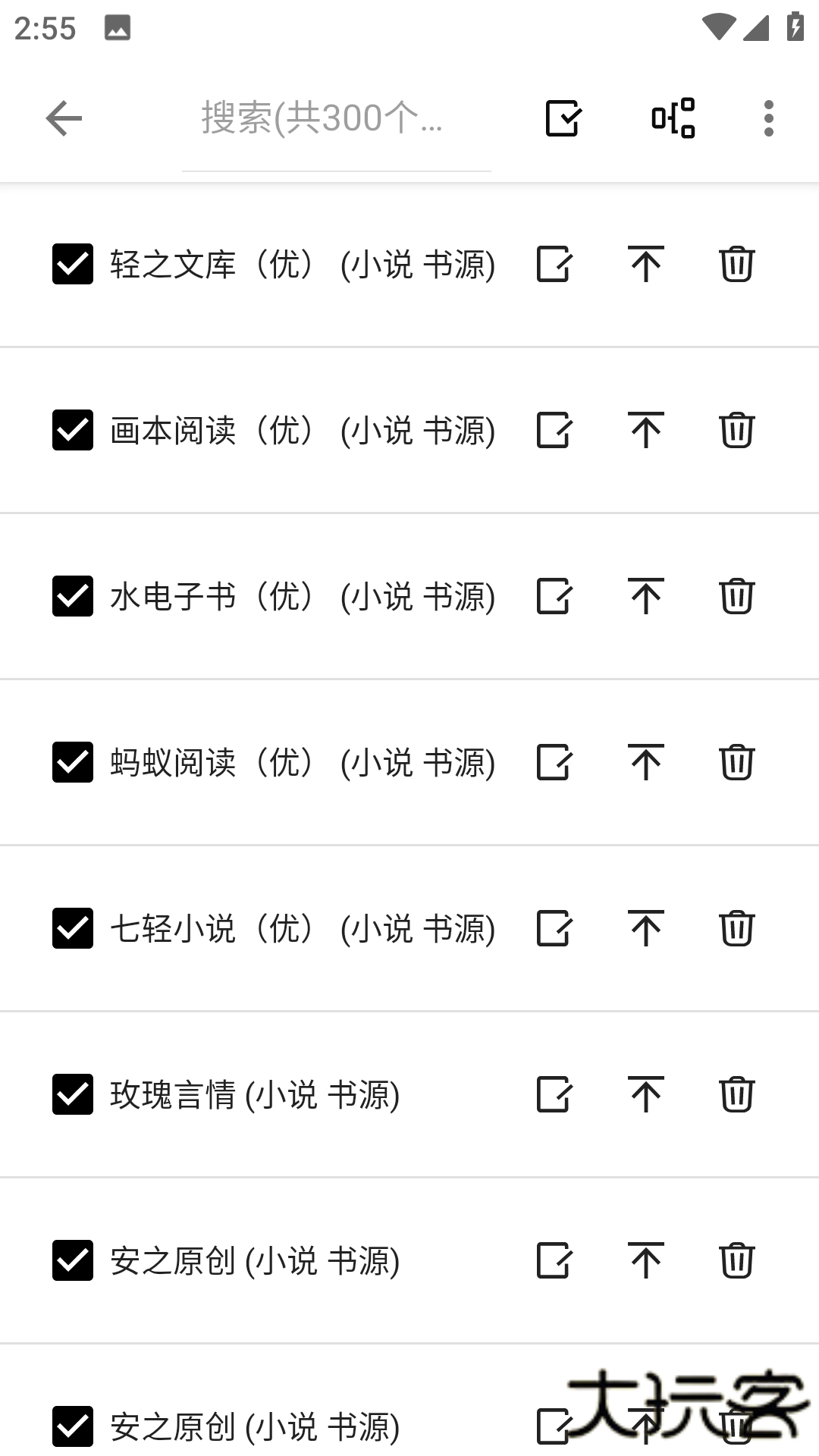This screenshot has height=1456, width=819.
Task: Move 玫瑰言情 source to the top
Action: [x=644, y=1094]
